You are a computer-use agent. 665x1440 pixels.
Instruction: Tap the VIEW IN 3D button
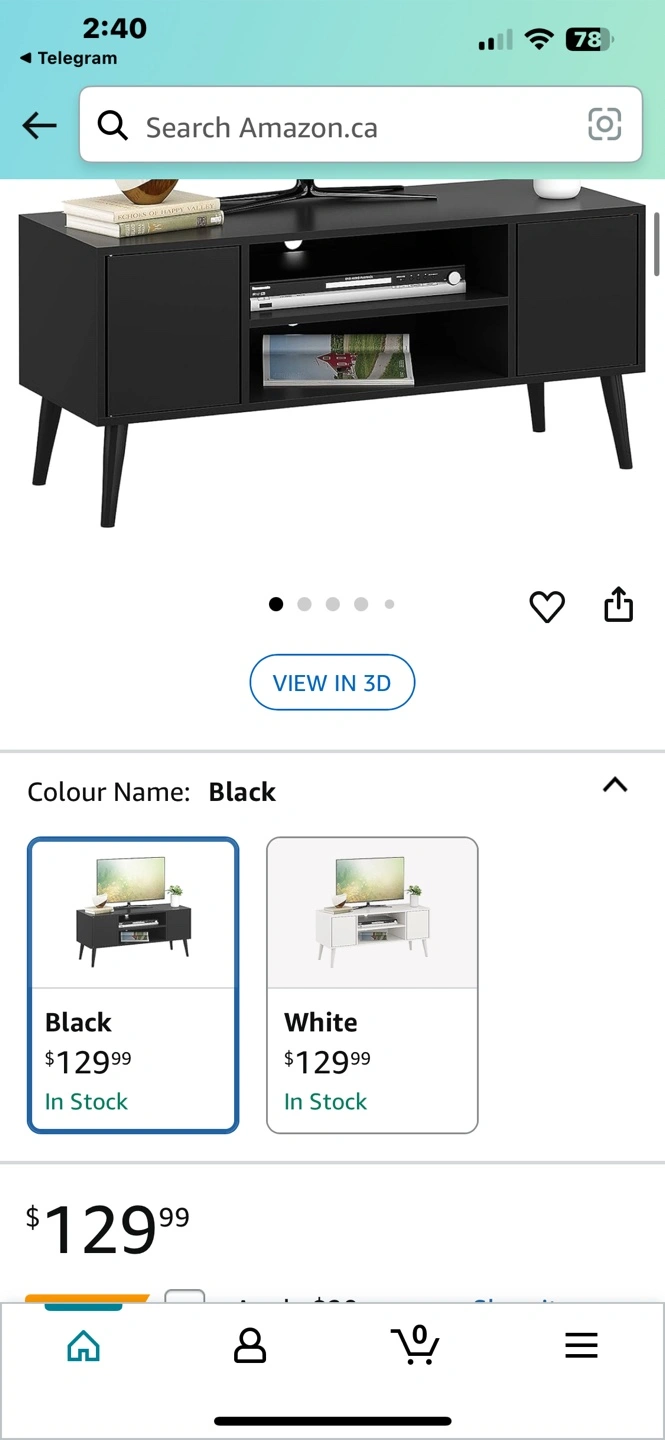coord(332,683)
